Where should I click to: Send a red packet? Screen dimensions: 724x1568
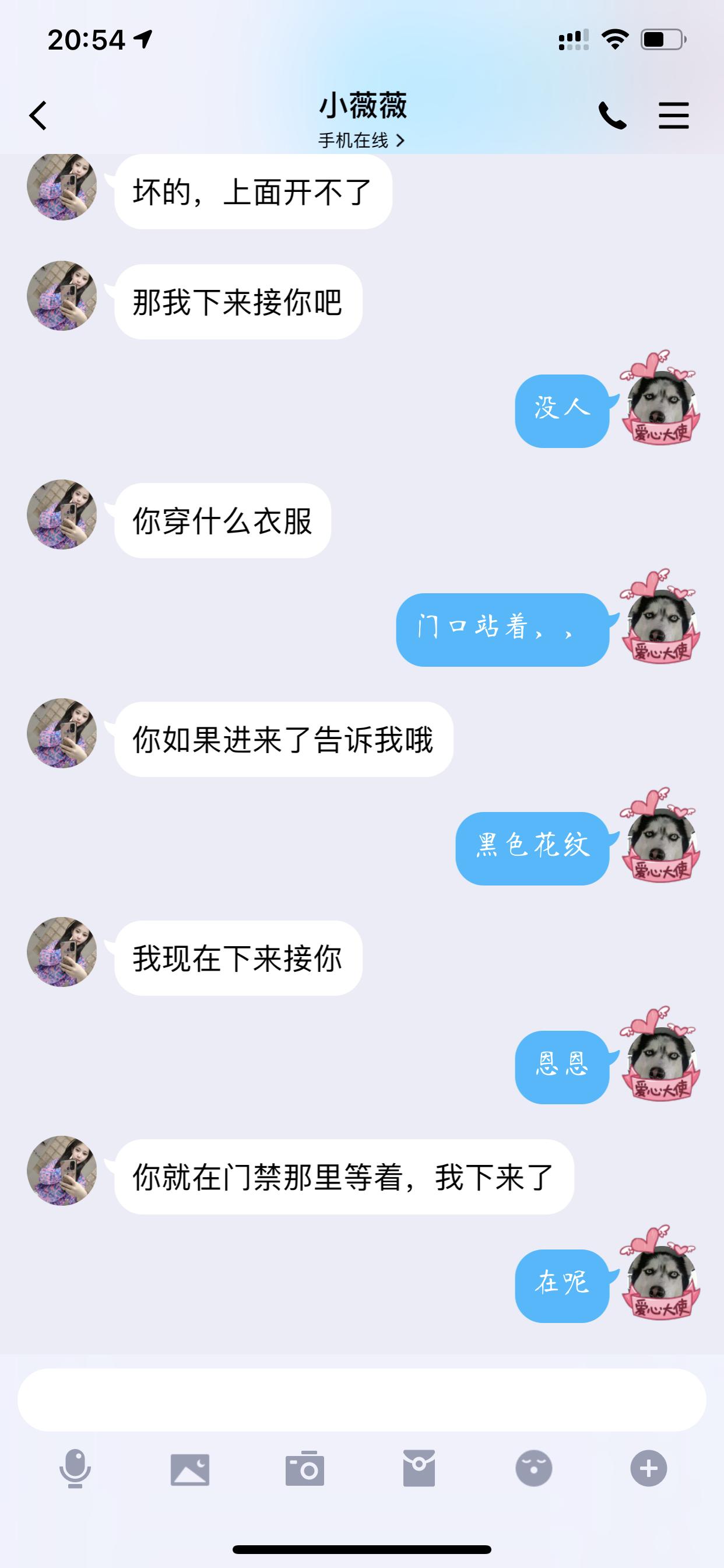419,1469
